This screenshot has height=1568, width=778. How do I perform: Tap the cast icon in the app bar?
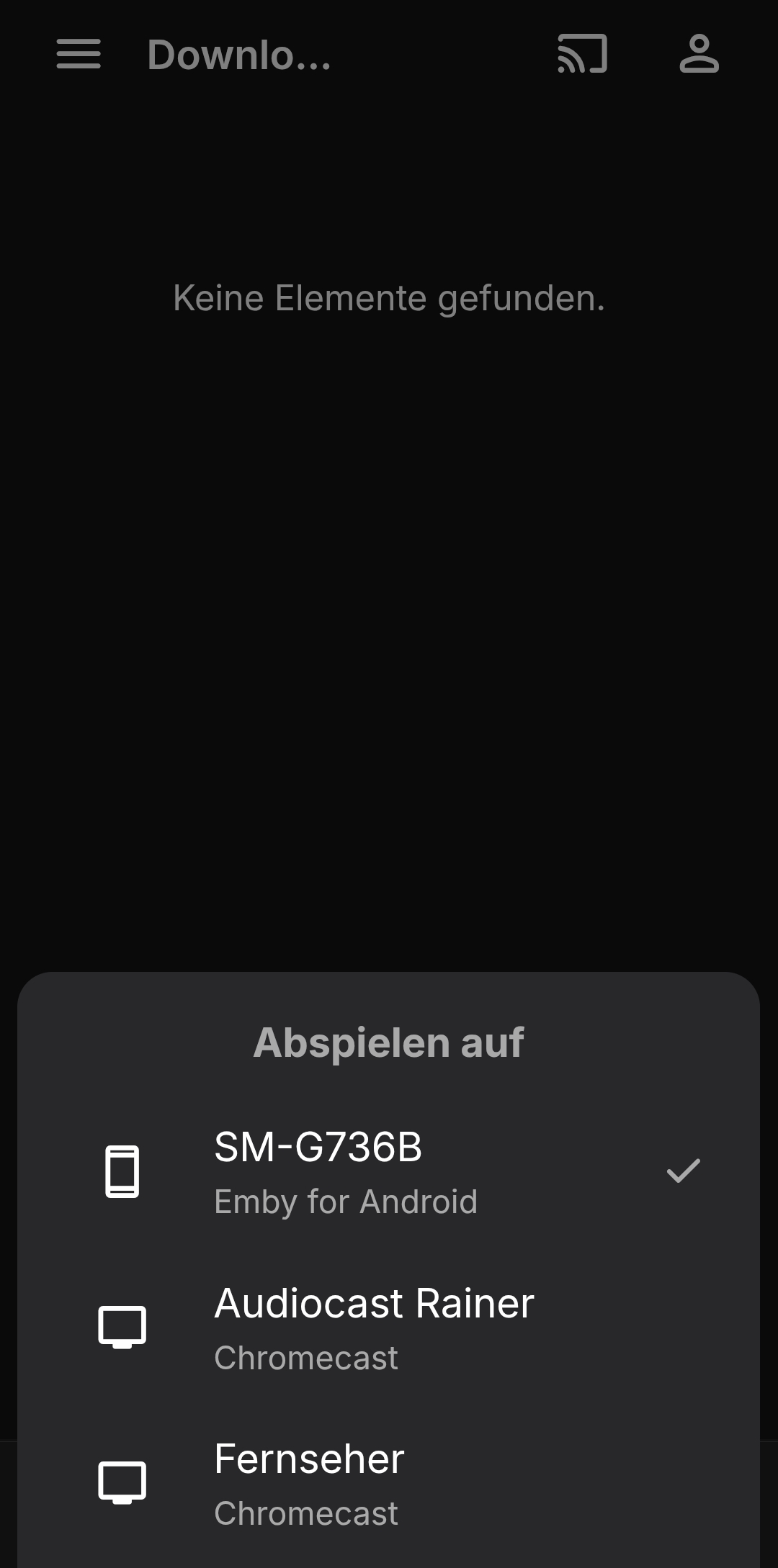point(582,55)
